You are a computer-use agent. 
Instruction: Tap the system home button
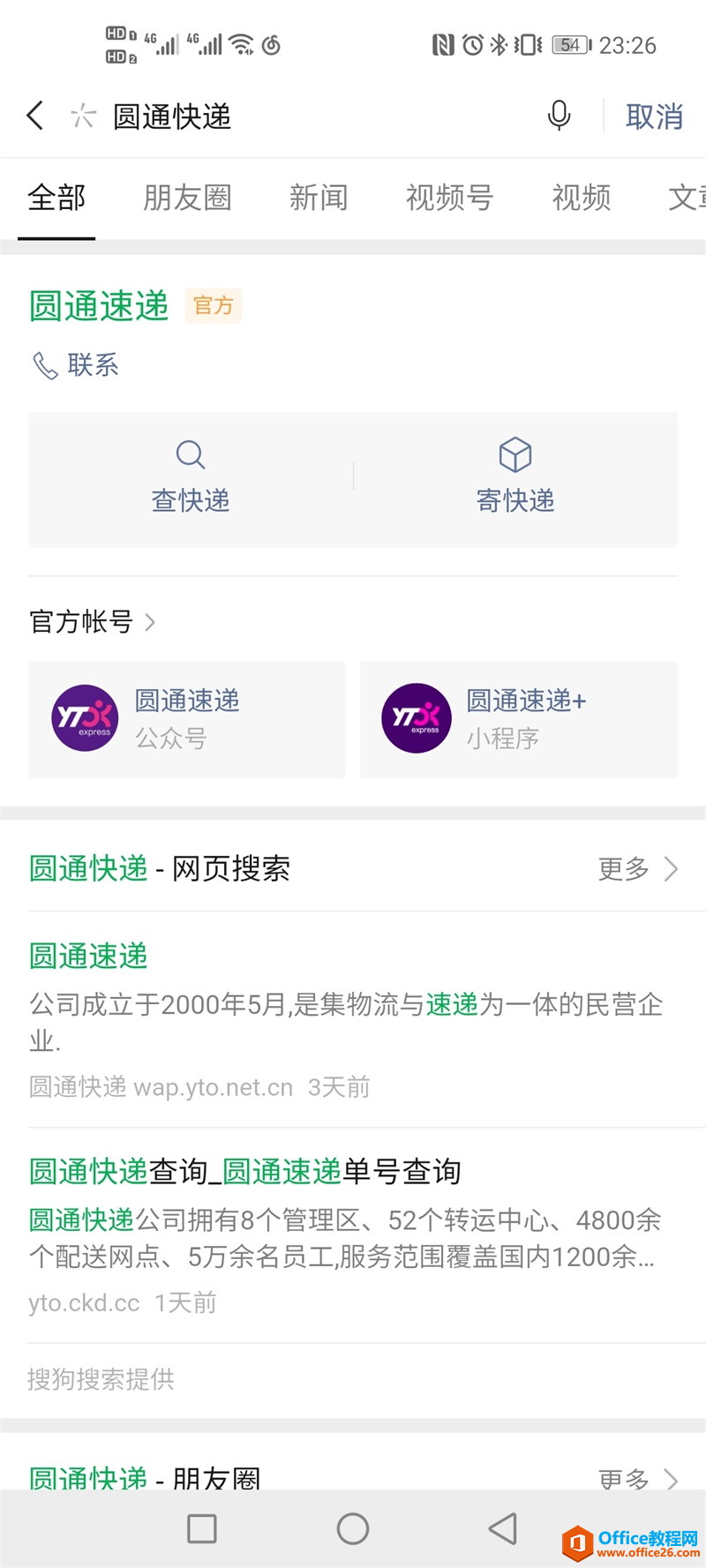(353, 1528)
